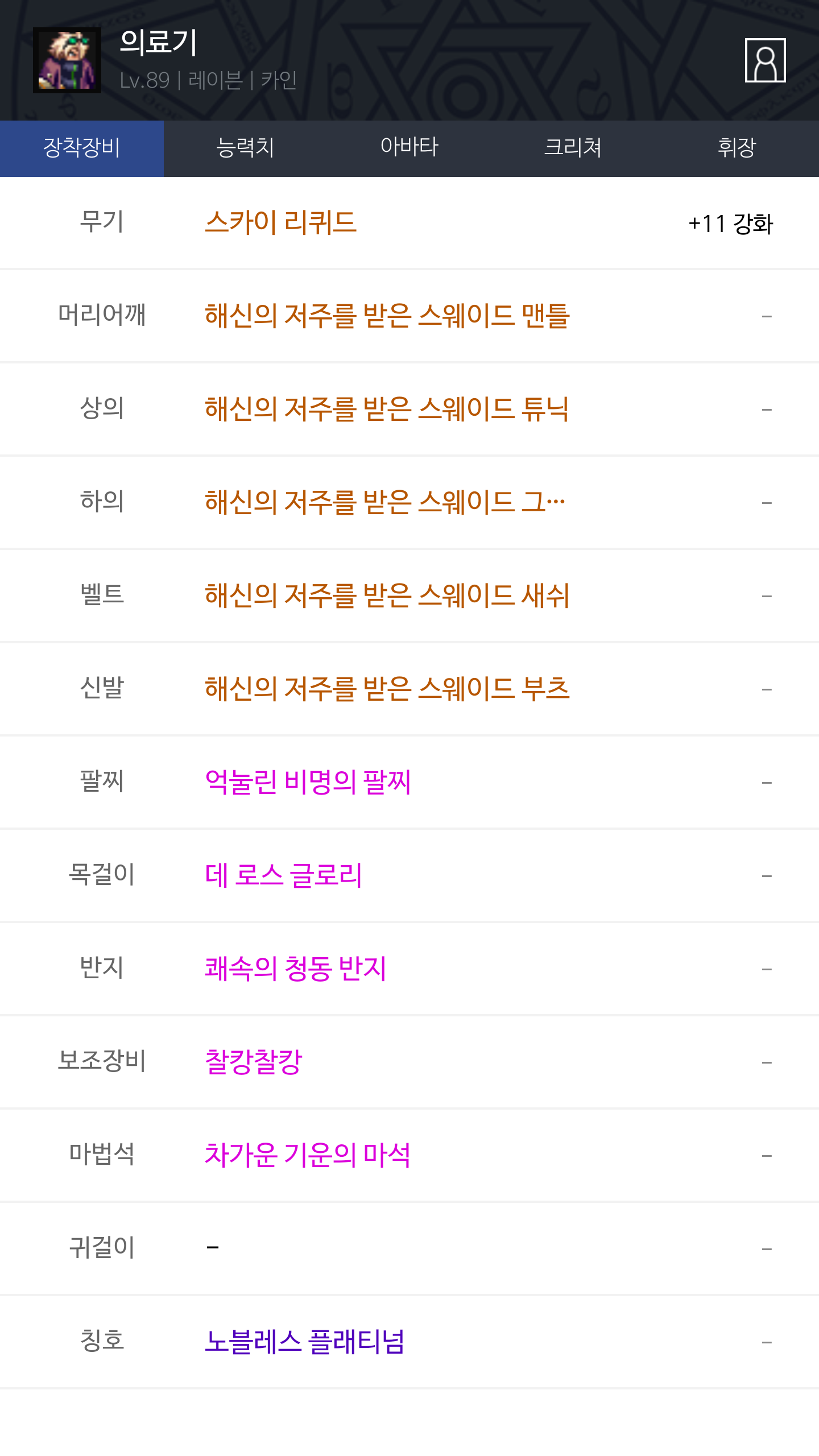Open weapon item 스카이 리퀴드
The image size is (819, 1456).
[x=280, y=222]
